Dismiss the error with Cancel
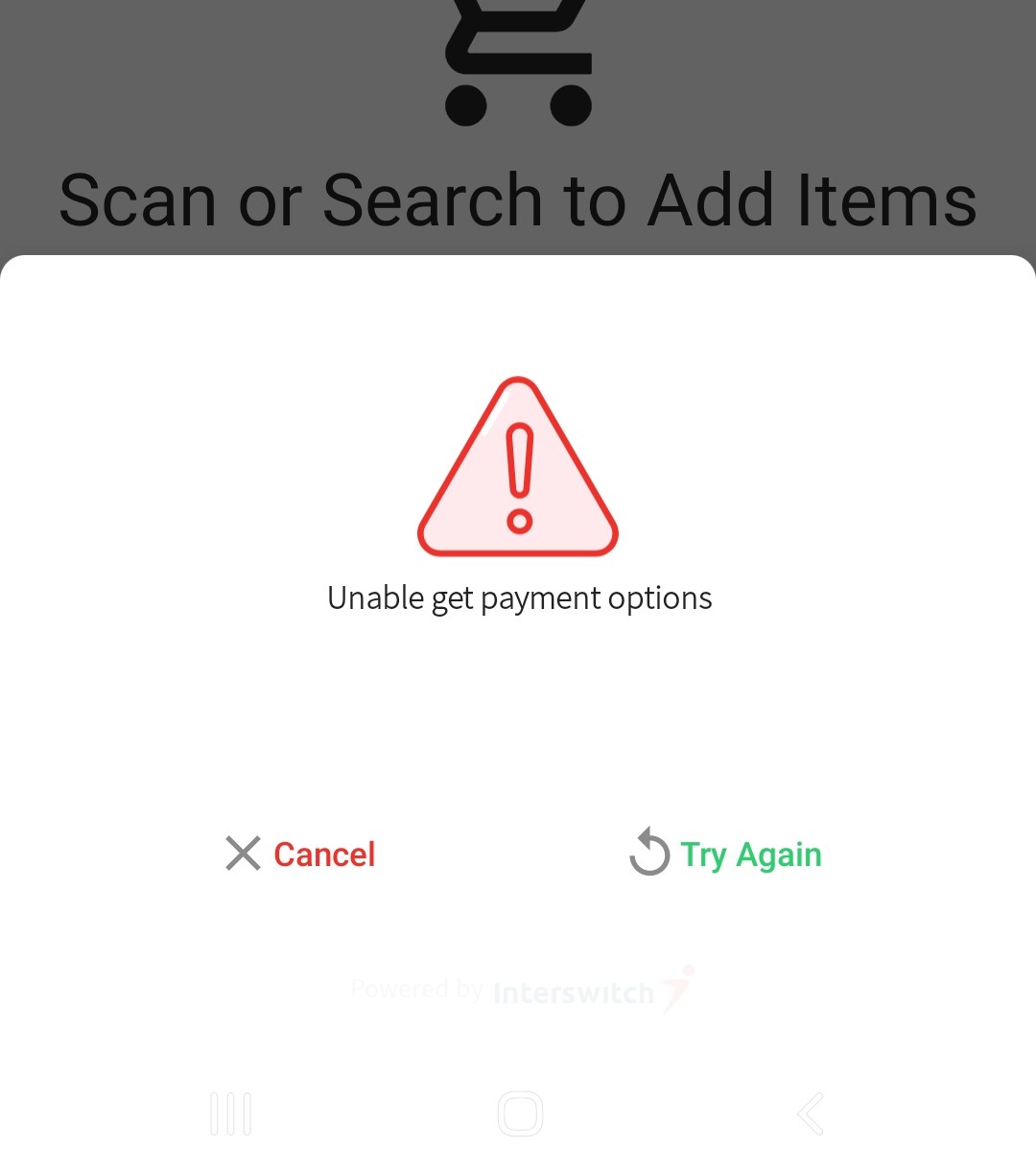The height and width of the screenshot is (1171, 1036). pyautogui.click(x=299, y=854)
